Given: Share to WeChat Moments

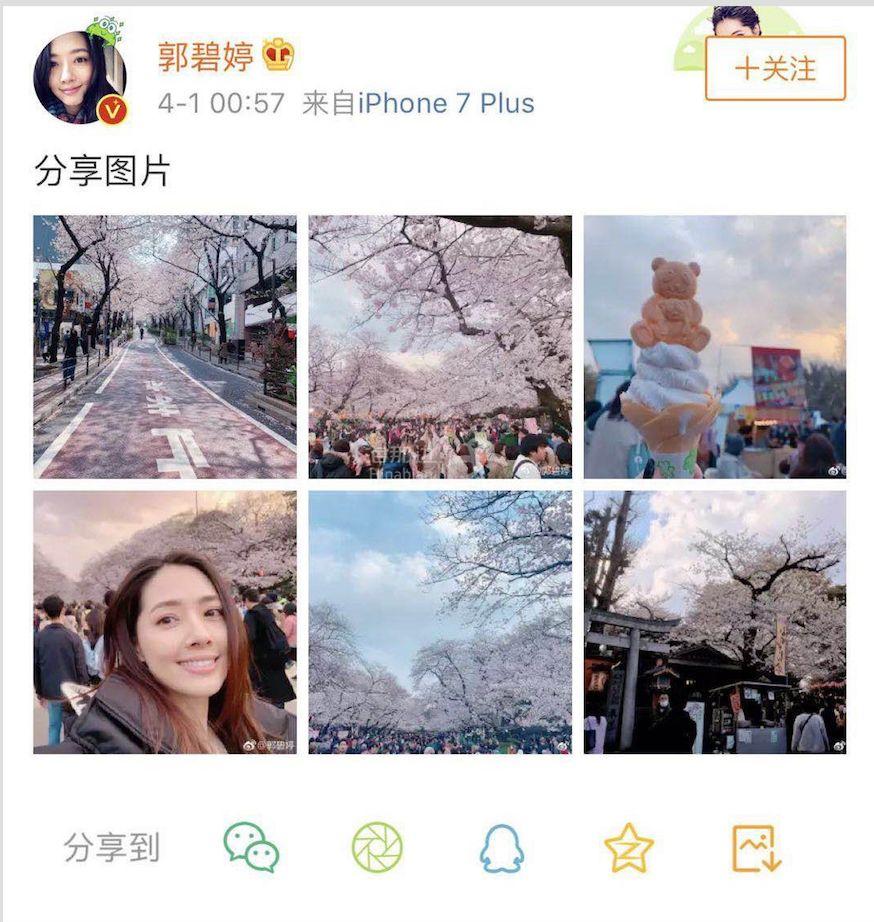Looking at the screenshot, I should coord(377,847).
